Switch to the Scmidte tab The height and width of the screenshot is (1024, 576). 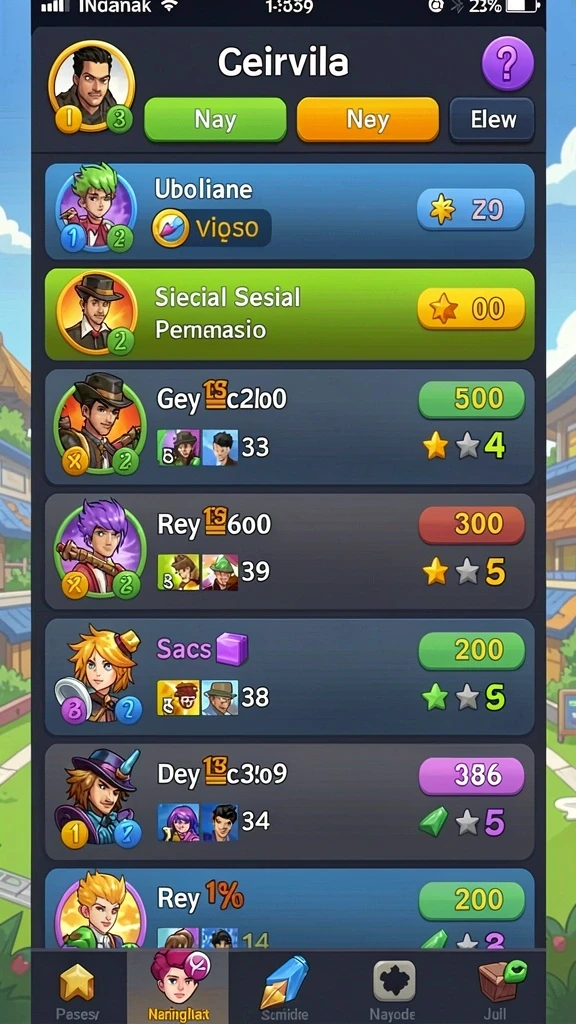pos(283,987)
